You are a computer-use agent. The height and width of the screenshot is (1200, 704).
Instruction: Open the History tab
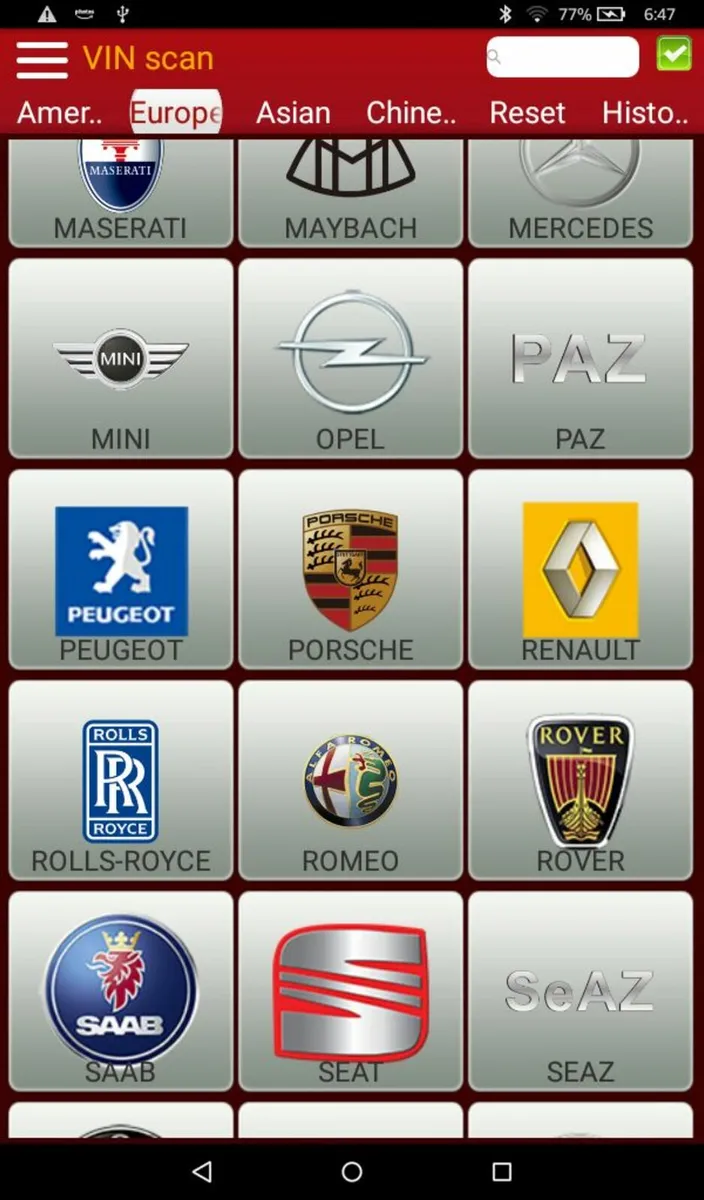point(645,113)
